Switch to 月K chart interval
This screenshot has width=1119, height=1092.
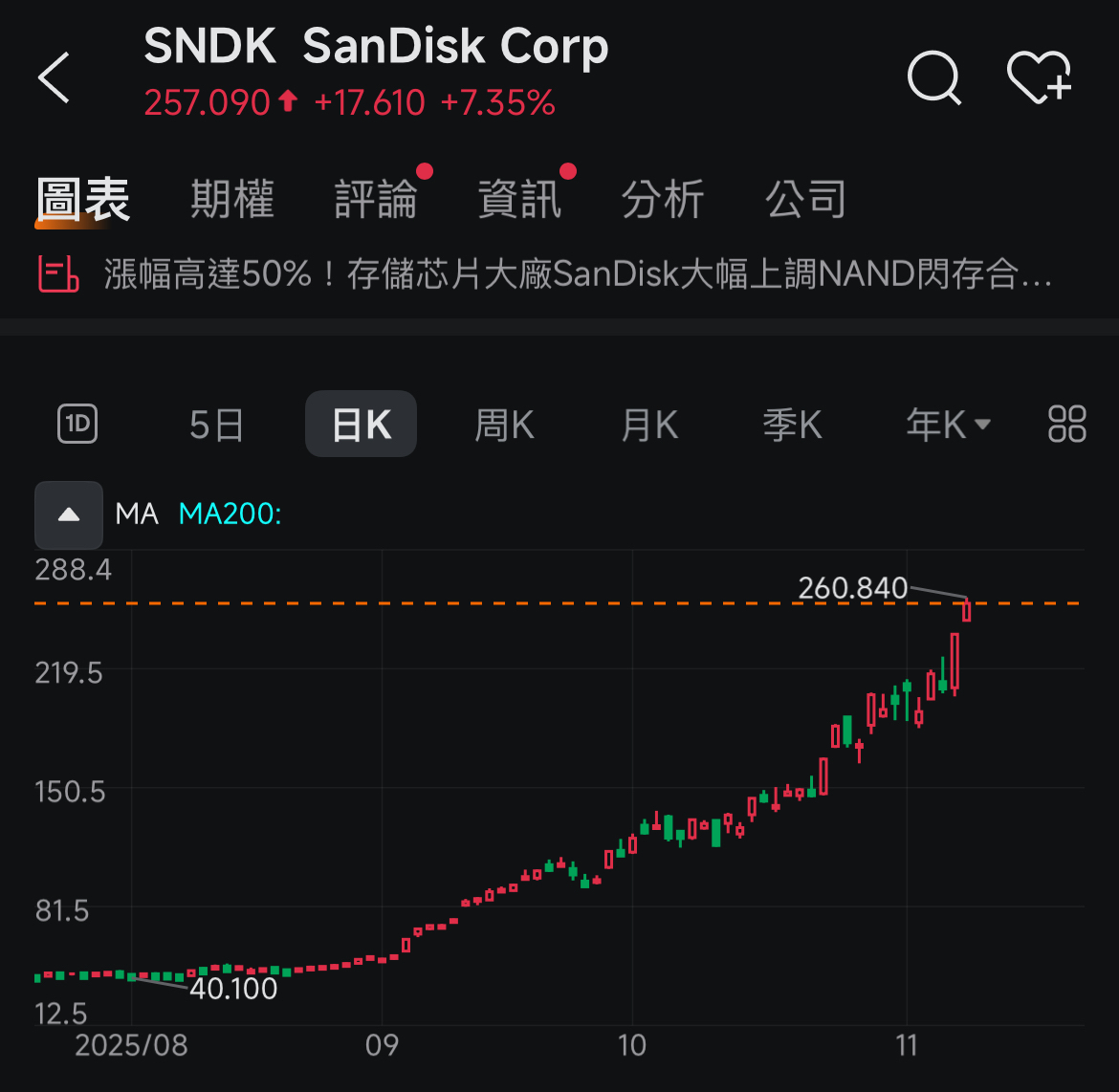coord(649,425)
